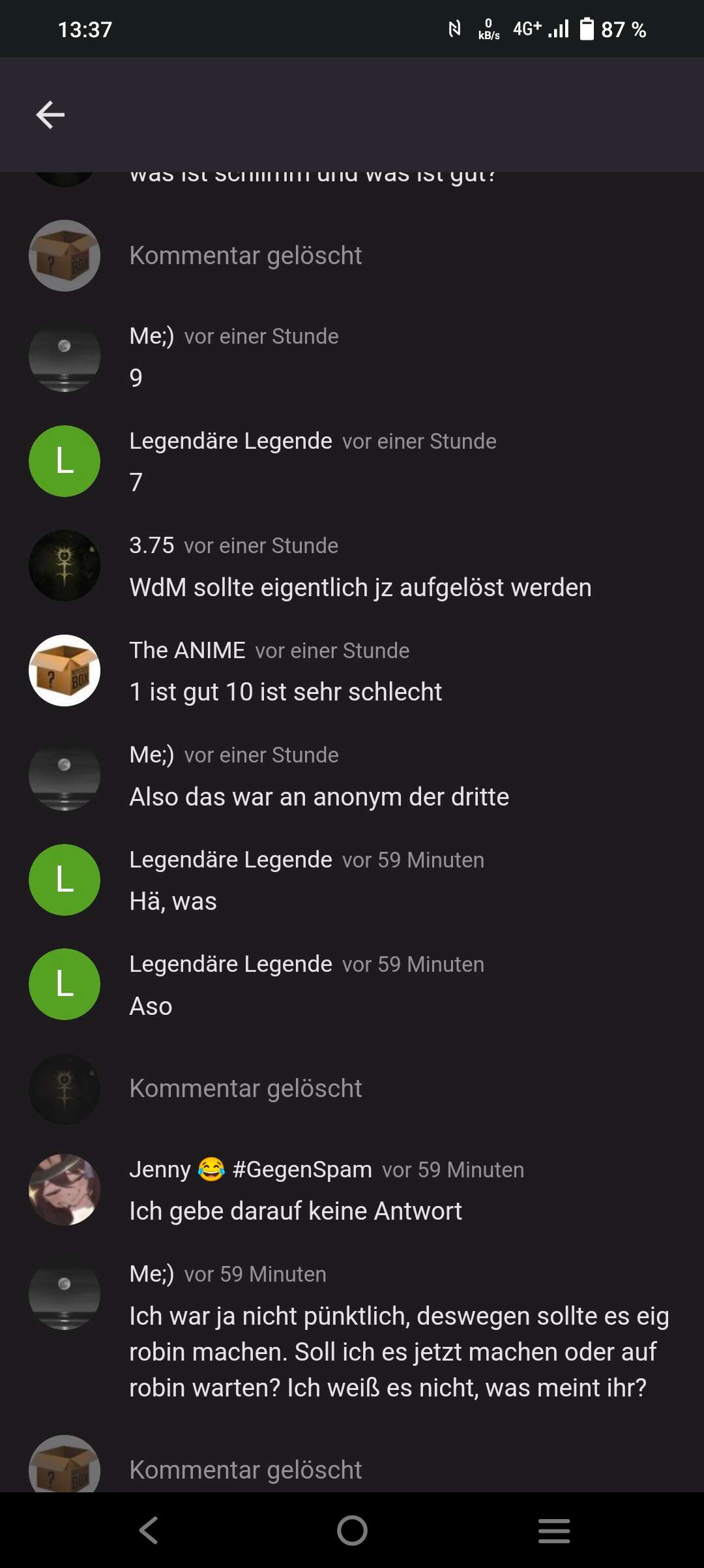The image size is (704, 1568).
Task: Open Me;)'s avatar beside comment "9"
Action: point(64,357)
